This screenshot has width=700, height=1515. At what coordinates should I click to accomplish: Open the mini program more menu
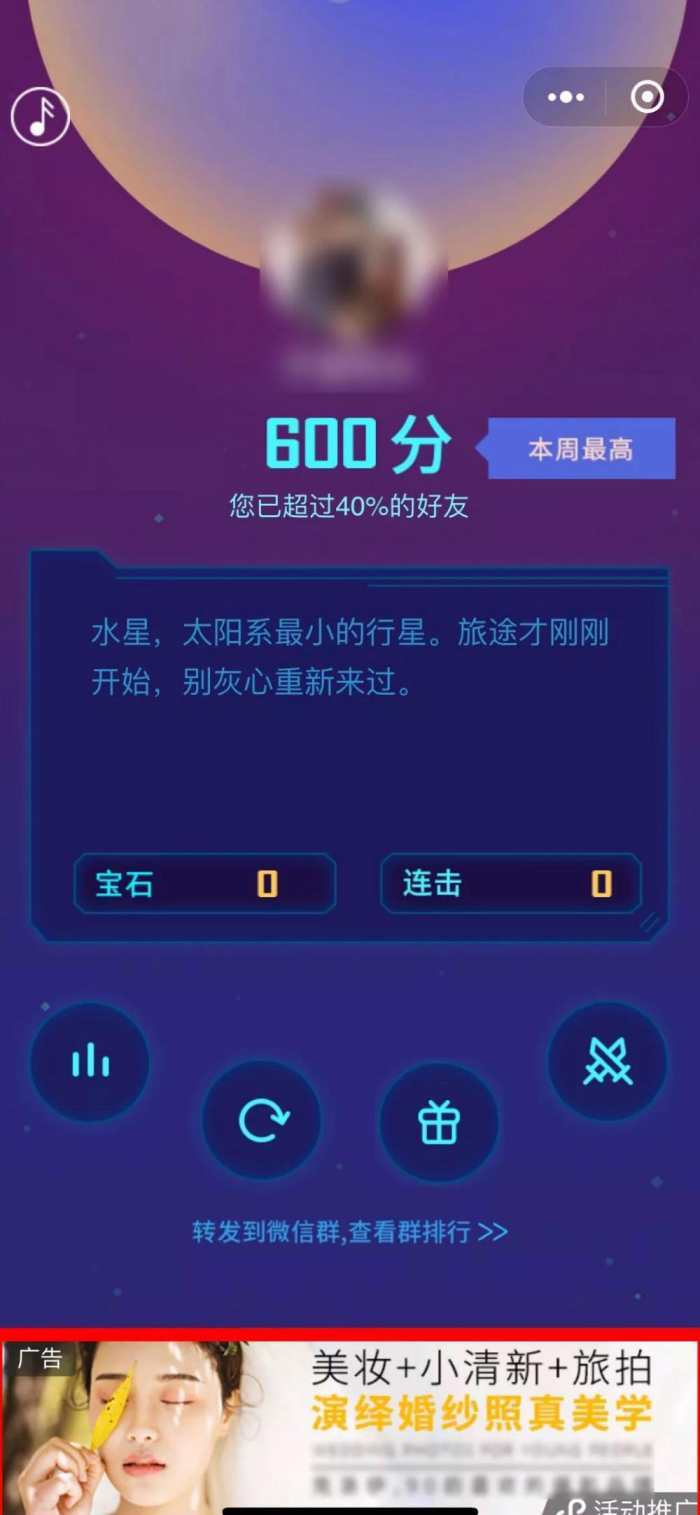pyautogui.click(x=566, y=97)
